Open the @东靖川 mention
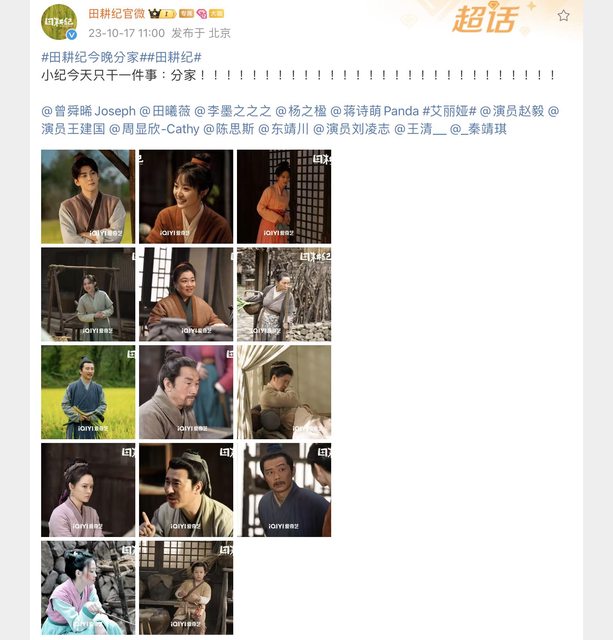The width and height of the screenshot is (613, 640). (x=283, y=129)
